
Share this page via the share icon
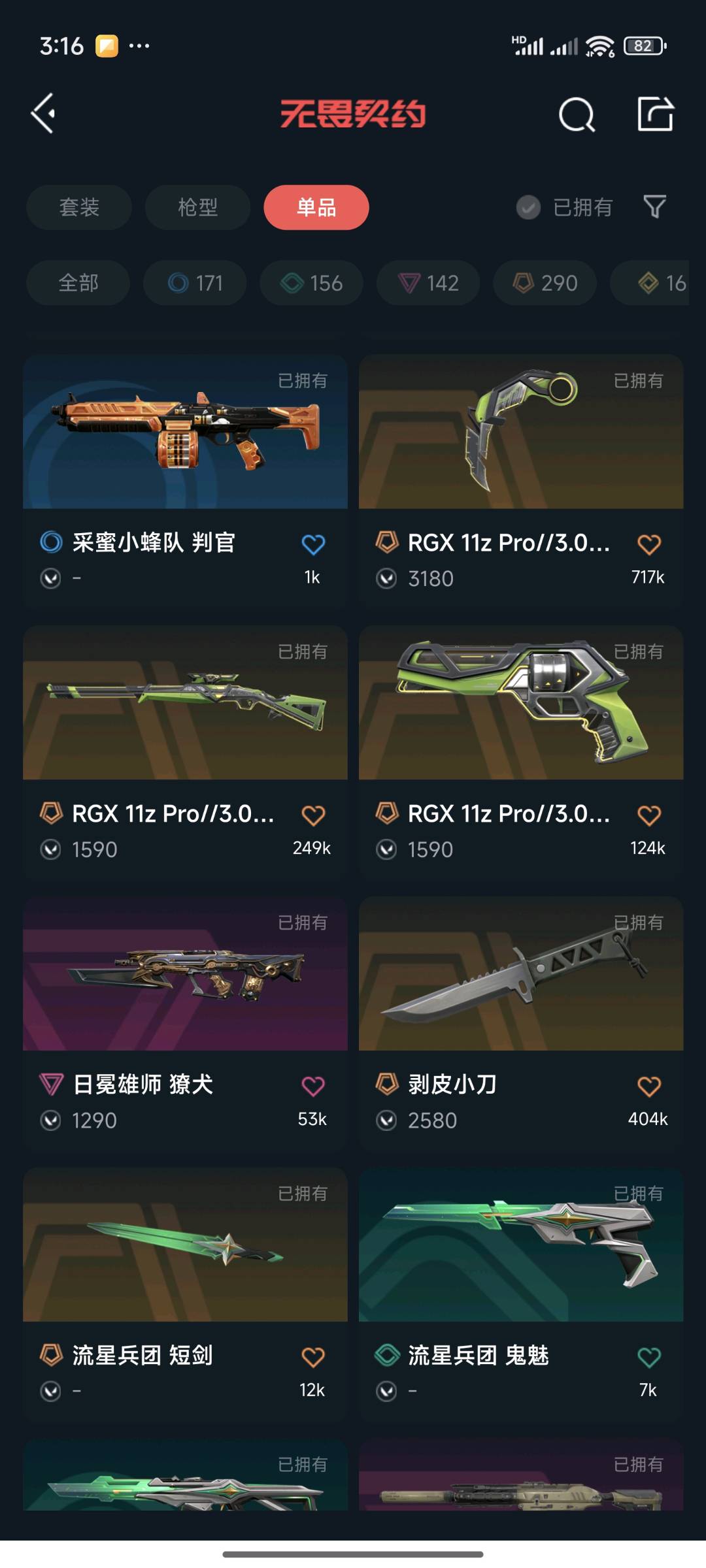pyautogui.click(x=655, y=114)
